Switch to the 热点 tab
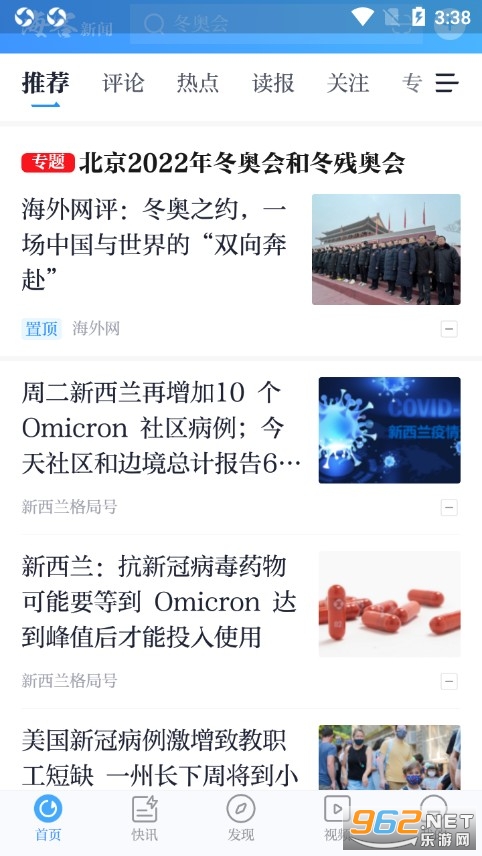Screen dimensions: 482x856 tap(198, 83)
